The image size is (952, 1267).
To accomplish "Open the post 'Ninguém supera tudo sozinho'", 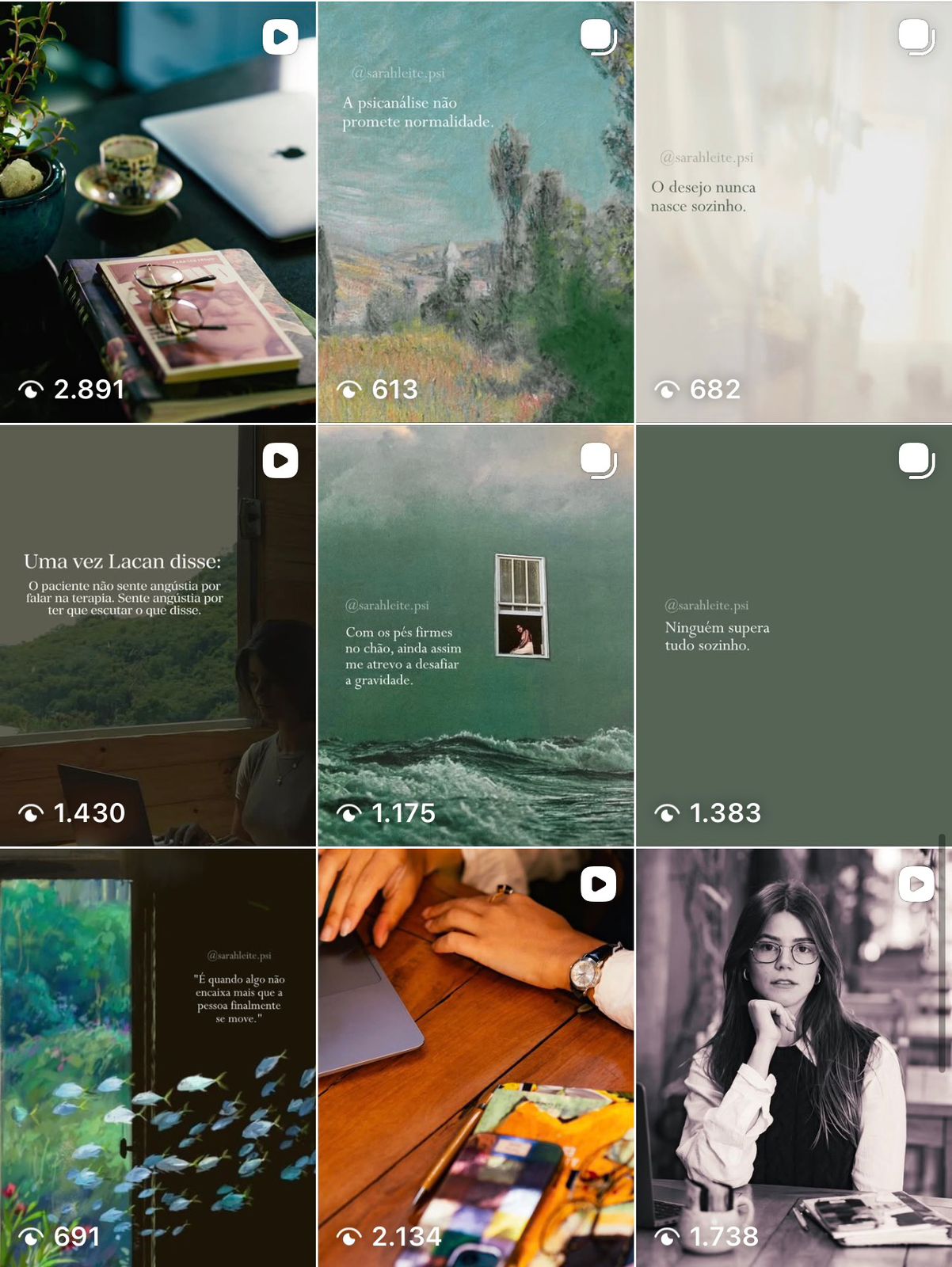I will click(x=794, y=635).
